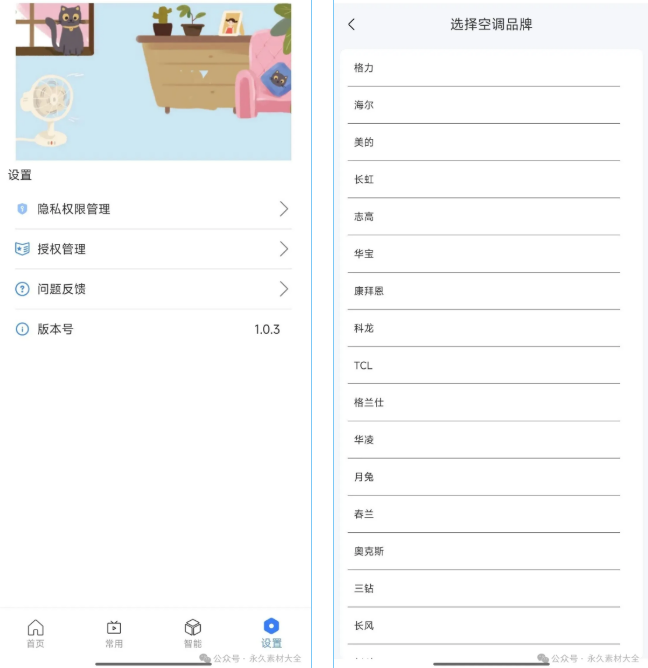Image resolution: width=648 pixels, height=668 pixels.
Task: Go back from the AC brand selection page
Action: (351, 24)
